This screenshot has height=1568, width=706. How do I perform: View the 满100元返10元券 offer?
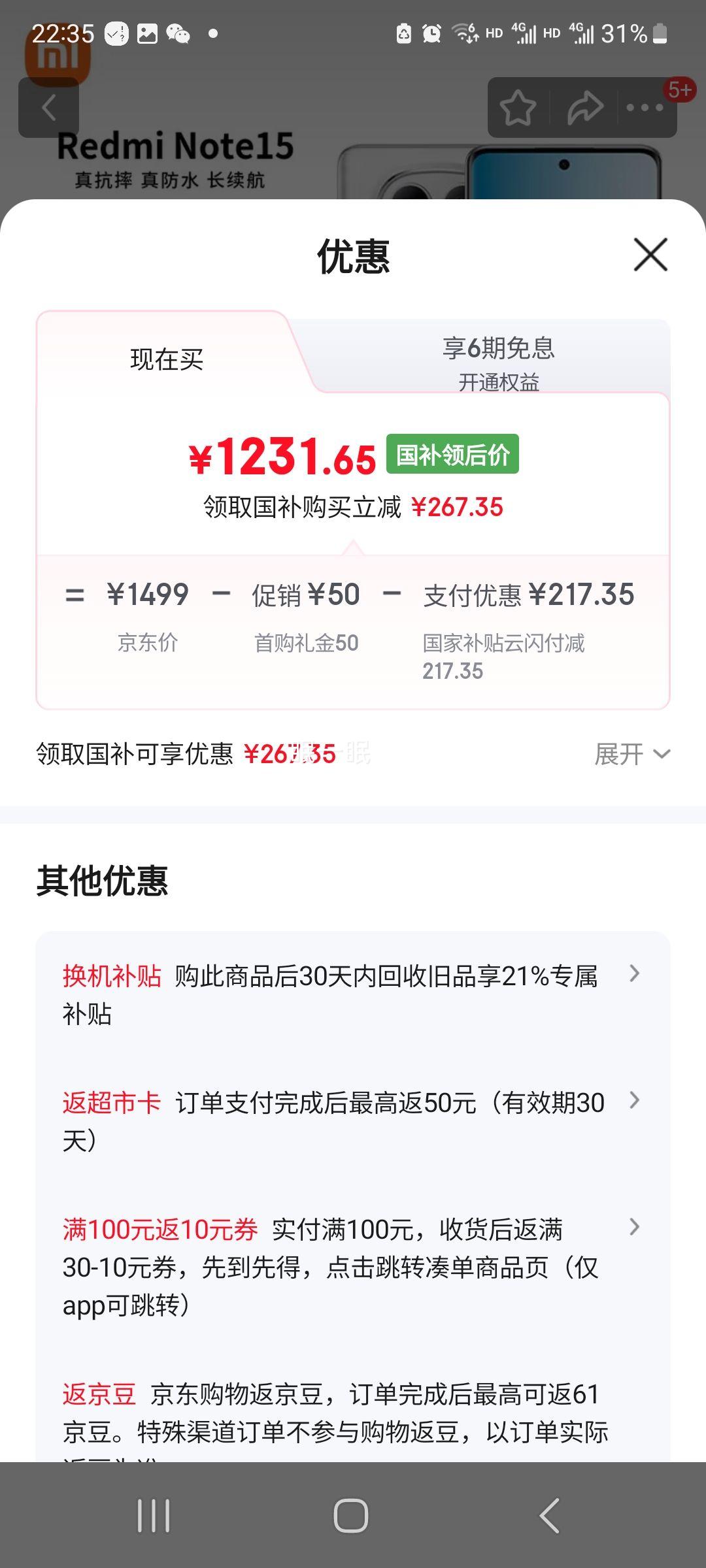(353, 1266)
